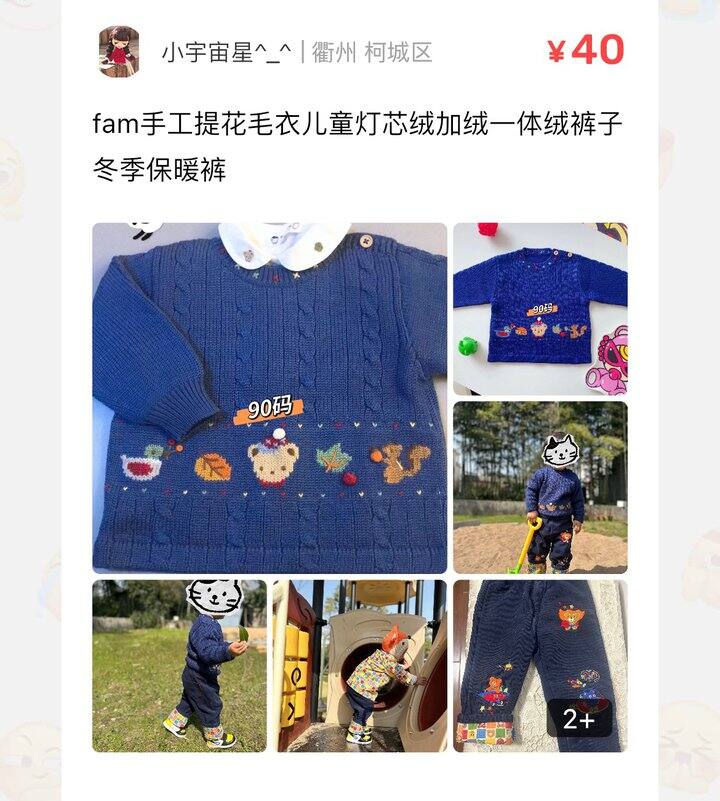View the sweater photo with toys around it
The image size is (720, 801).
pyautogui.click(x=540, y=308)
